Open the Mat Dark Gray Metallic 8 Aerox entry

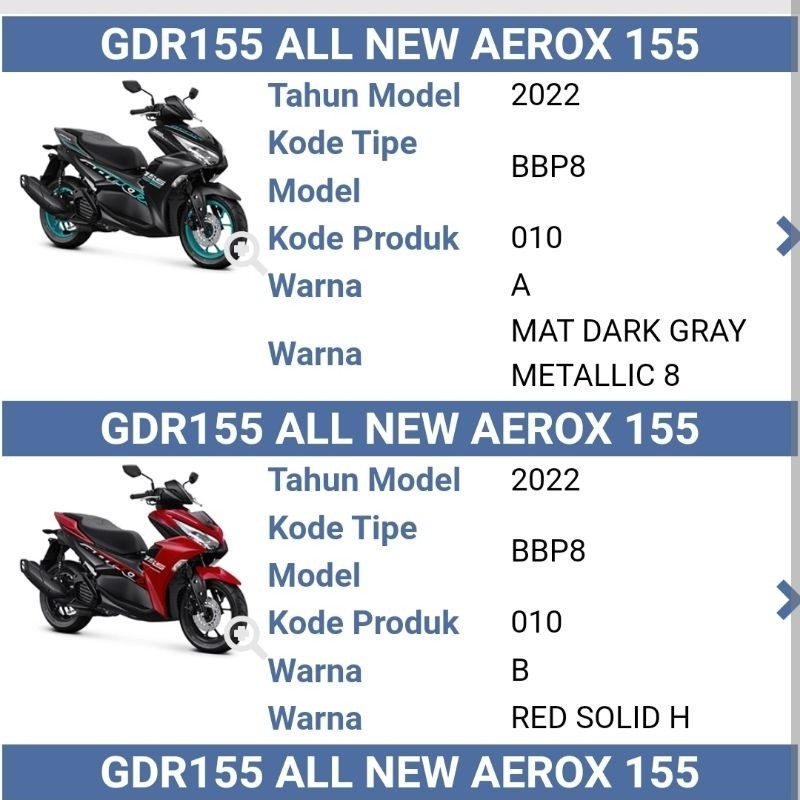pyautogui.click(x=787, y=237)
